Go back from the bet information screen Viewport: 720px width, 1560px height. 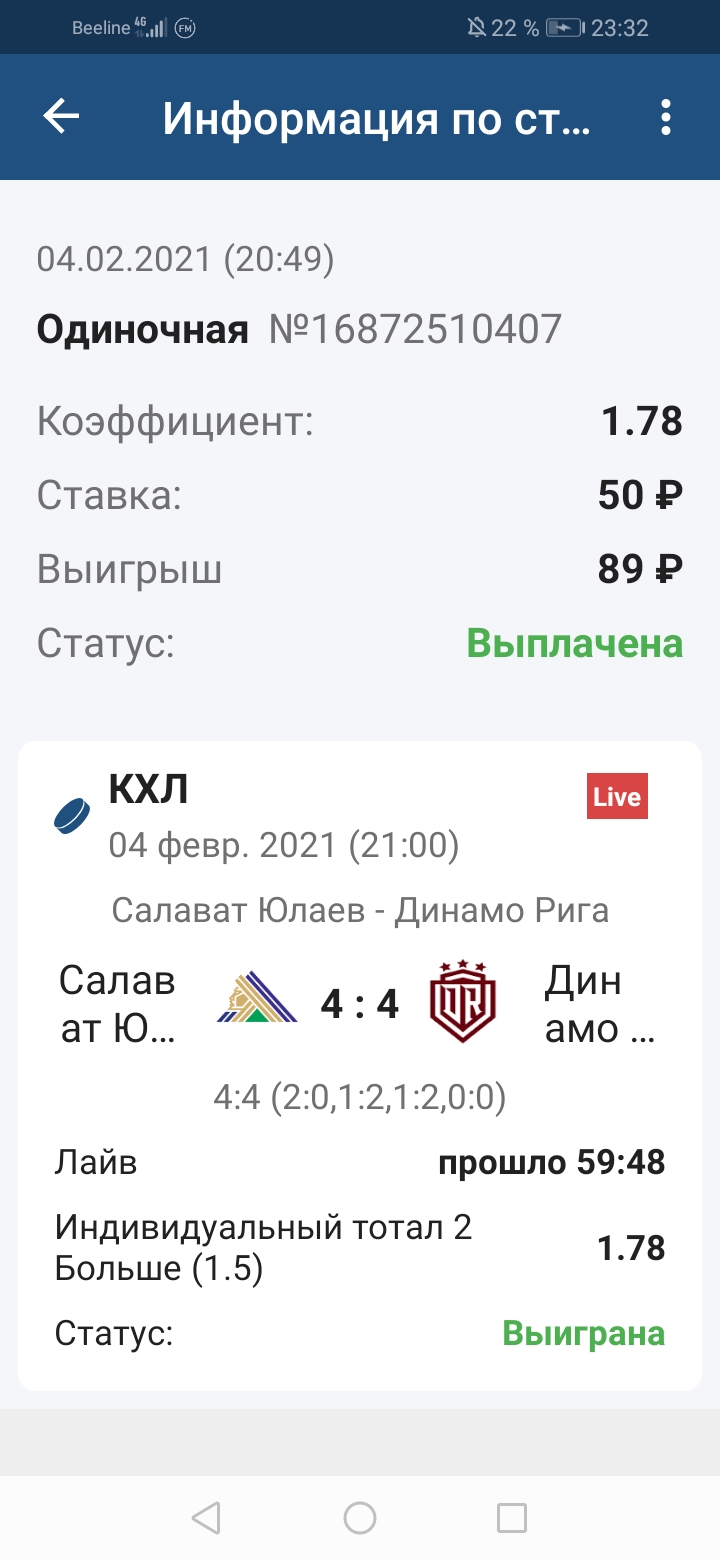coord(61,117)
